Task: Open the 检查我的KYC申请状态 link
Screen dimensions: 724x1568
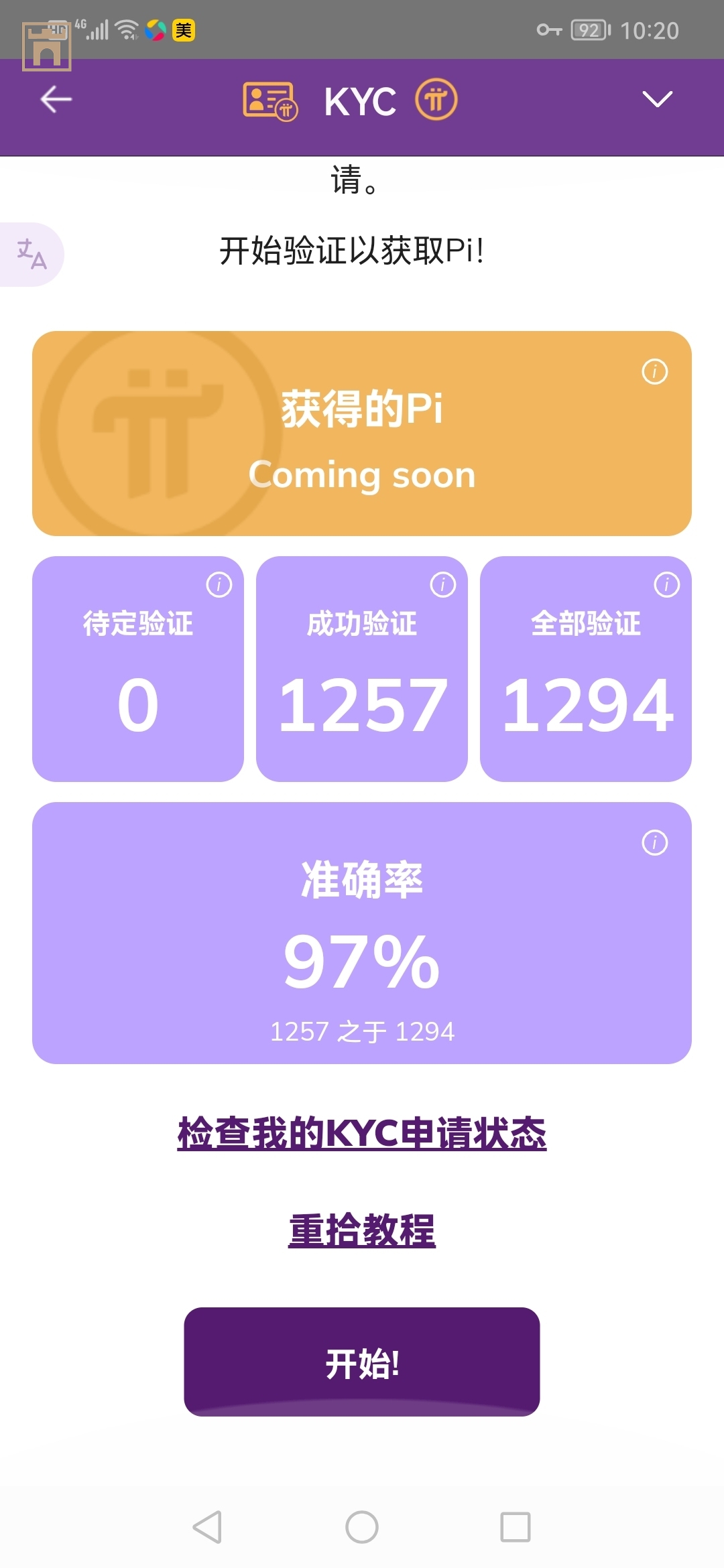Action: click(x=362, y=1134)
